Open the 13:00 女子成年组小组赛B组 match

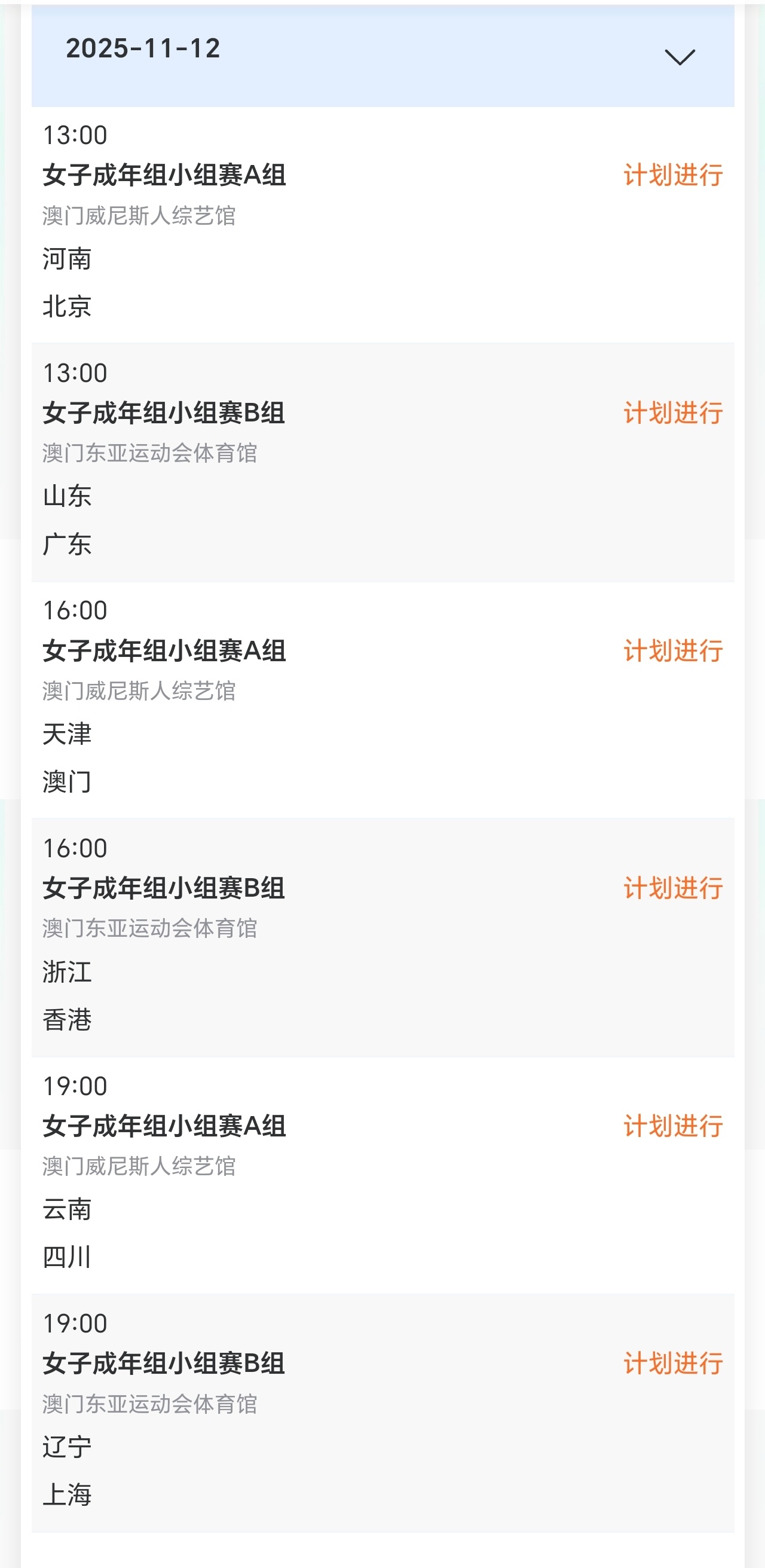tap(164, 412)
